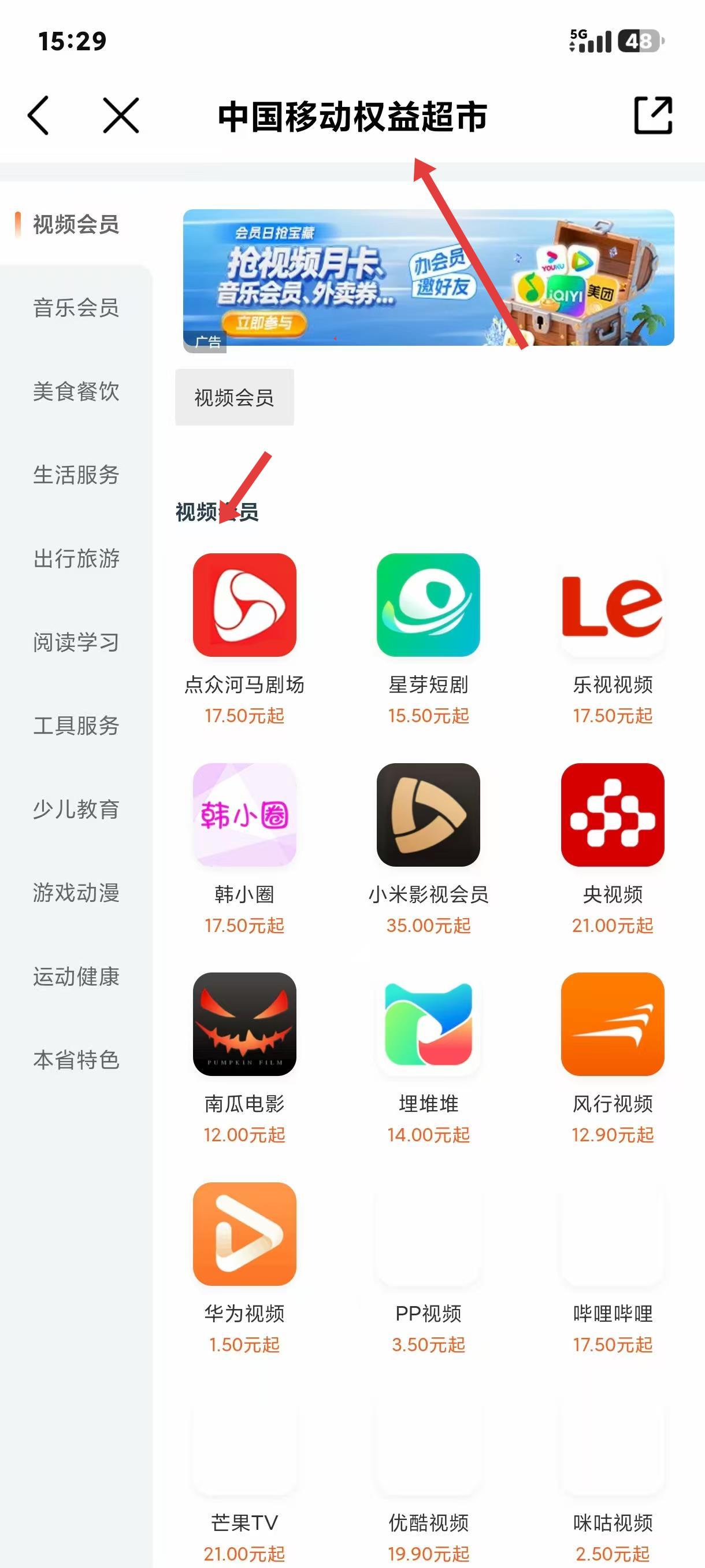Open the share icon in the title bar
The height and width of the screenshot is (1568, 705).
click(654, 115)
